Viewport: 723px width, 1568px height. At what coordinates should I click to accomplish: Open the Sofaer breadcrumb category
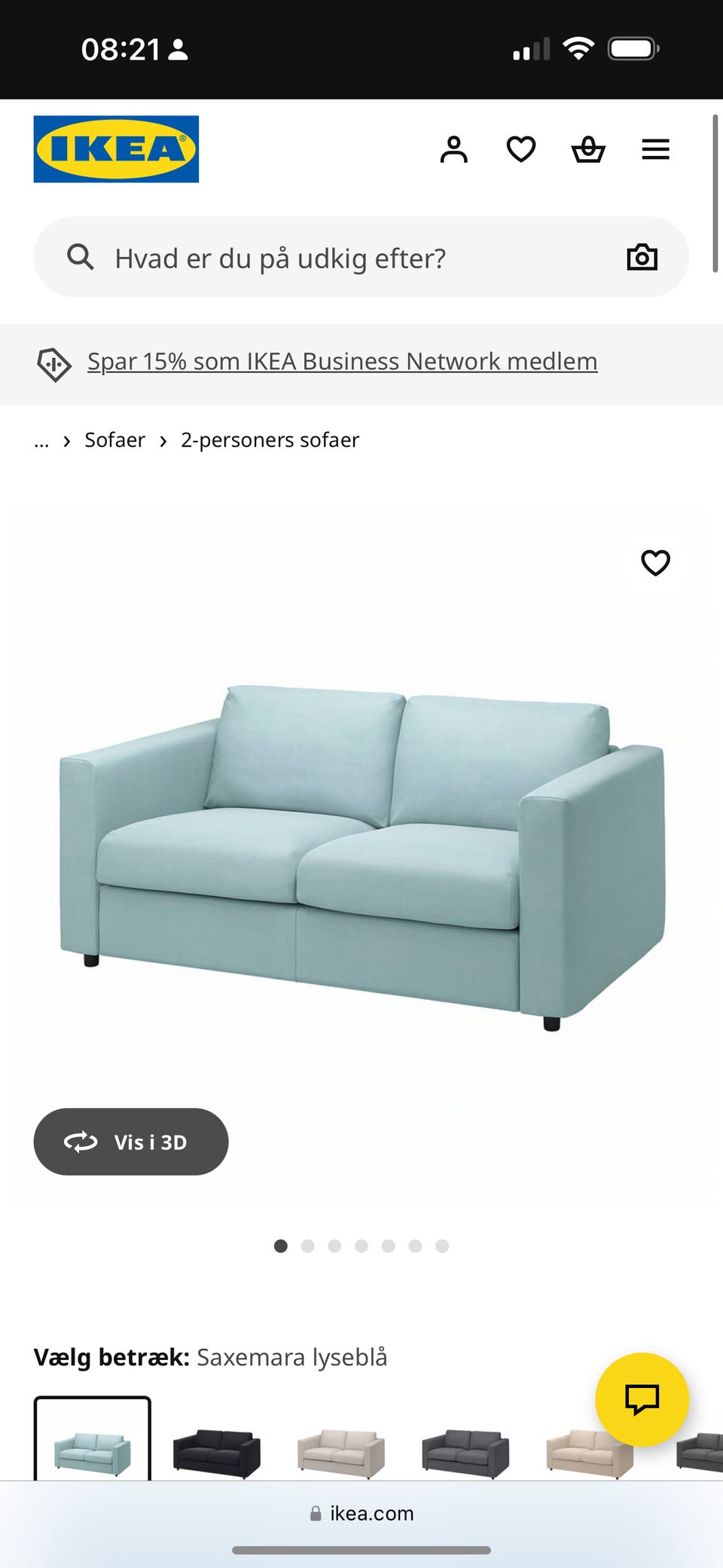114,439
